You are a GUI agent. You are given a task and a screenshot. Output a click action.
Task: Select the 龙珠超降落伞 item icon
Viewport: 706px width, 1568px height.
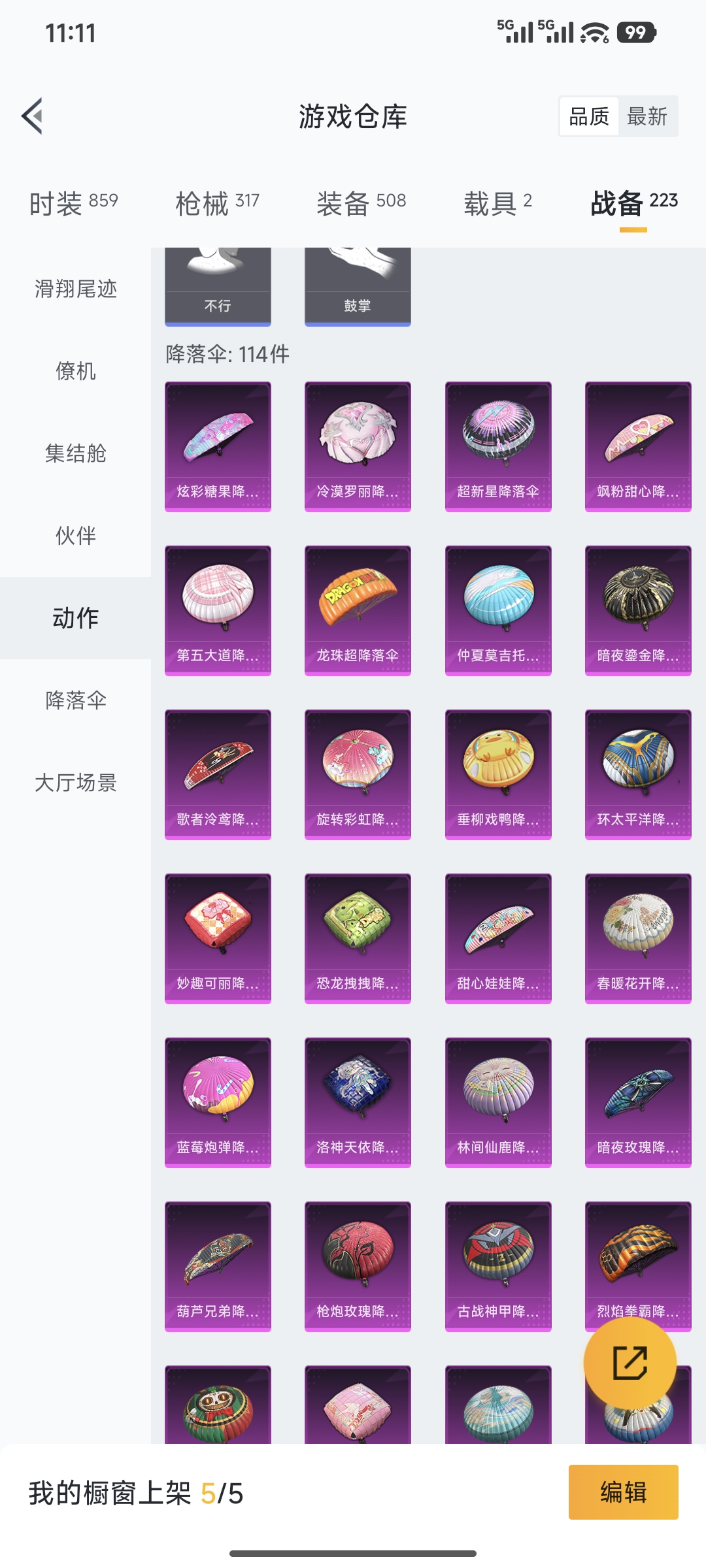click(358, 608)
